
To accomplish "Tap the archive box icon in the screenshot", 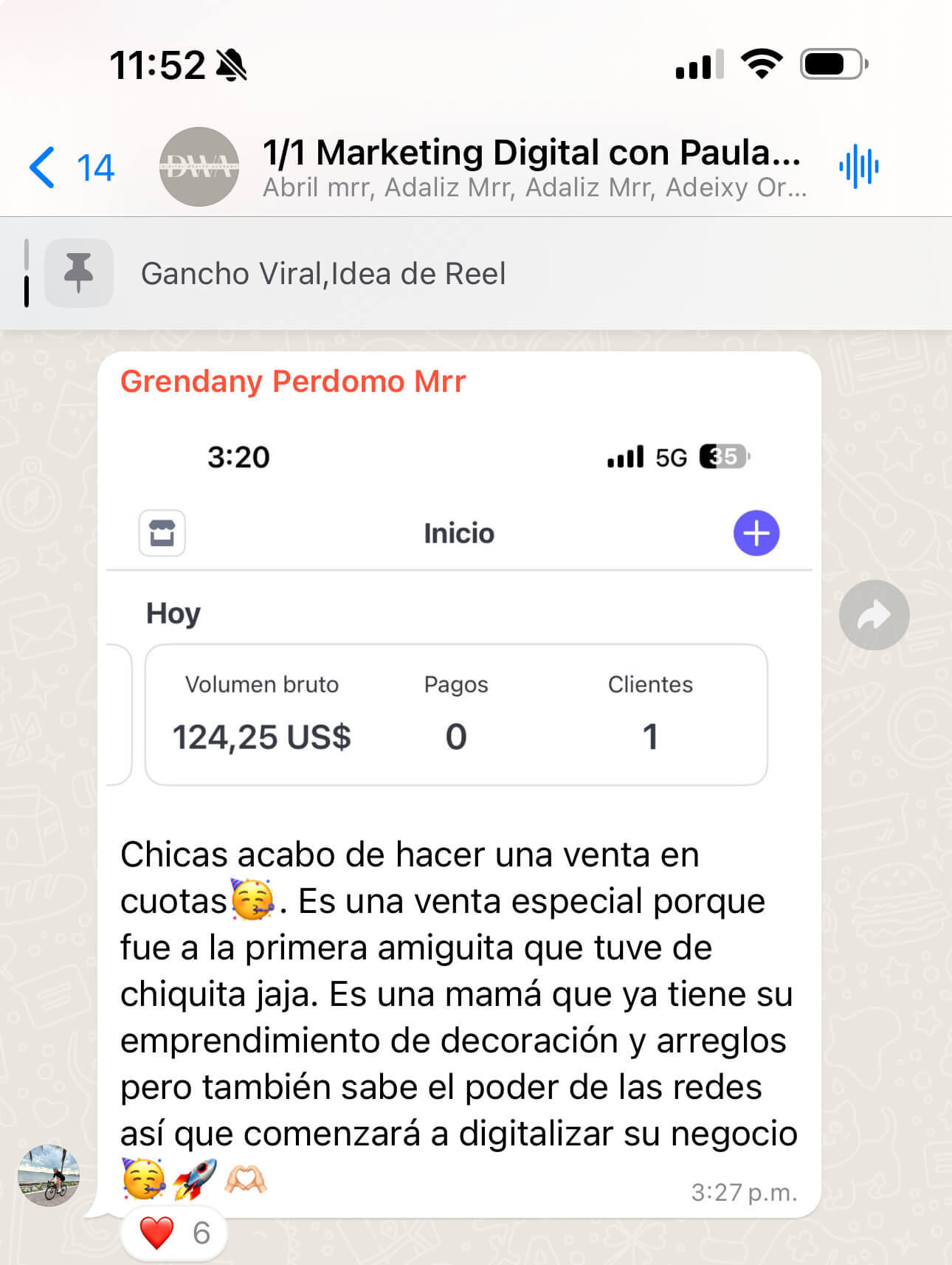I will (x=161, y=533).
